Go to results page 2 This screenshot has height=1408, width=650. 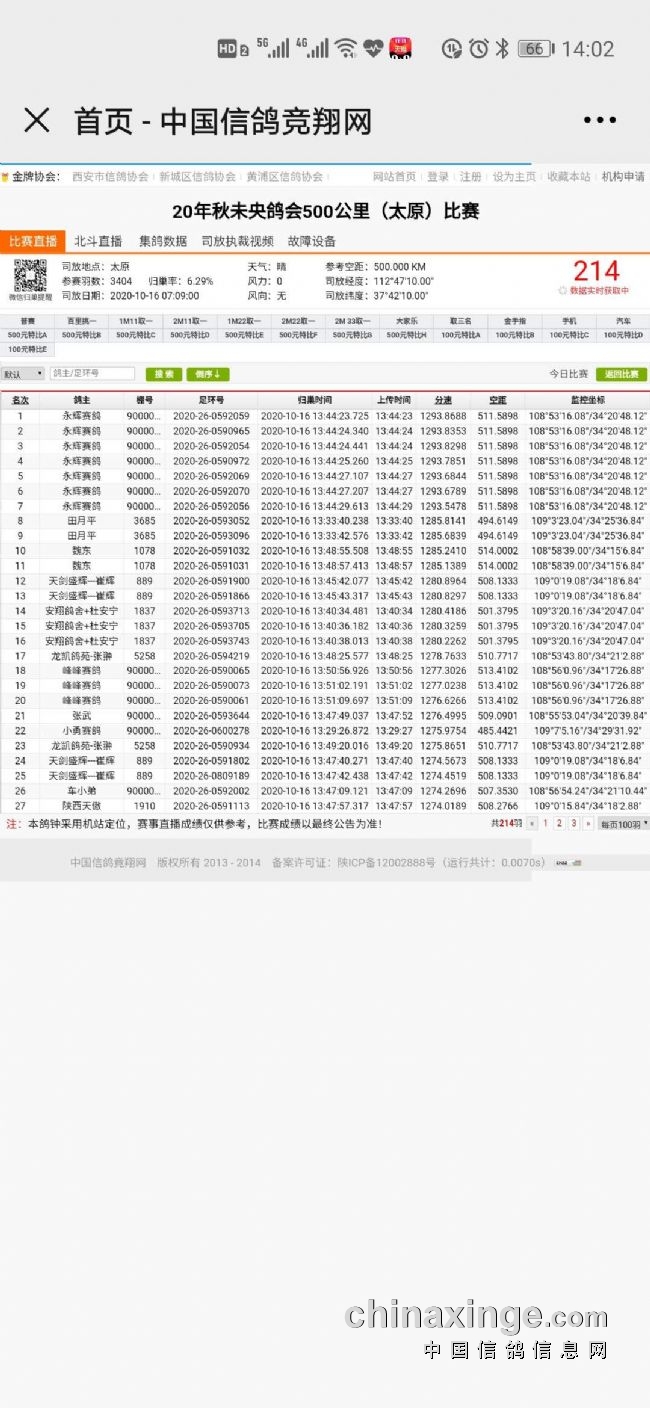click(559, 824)
